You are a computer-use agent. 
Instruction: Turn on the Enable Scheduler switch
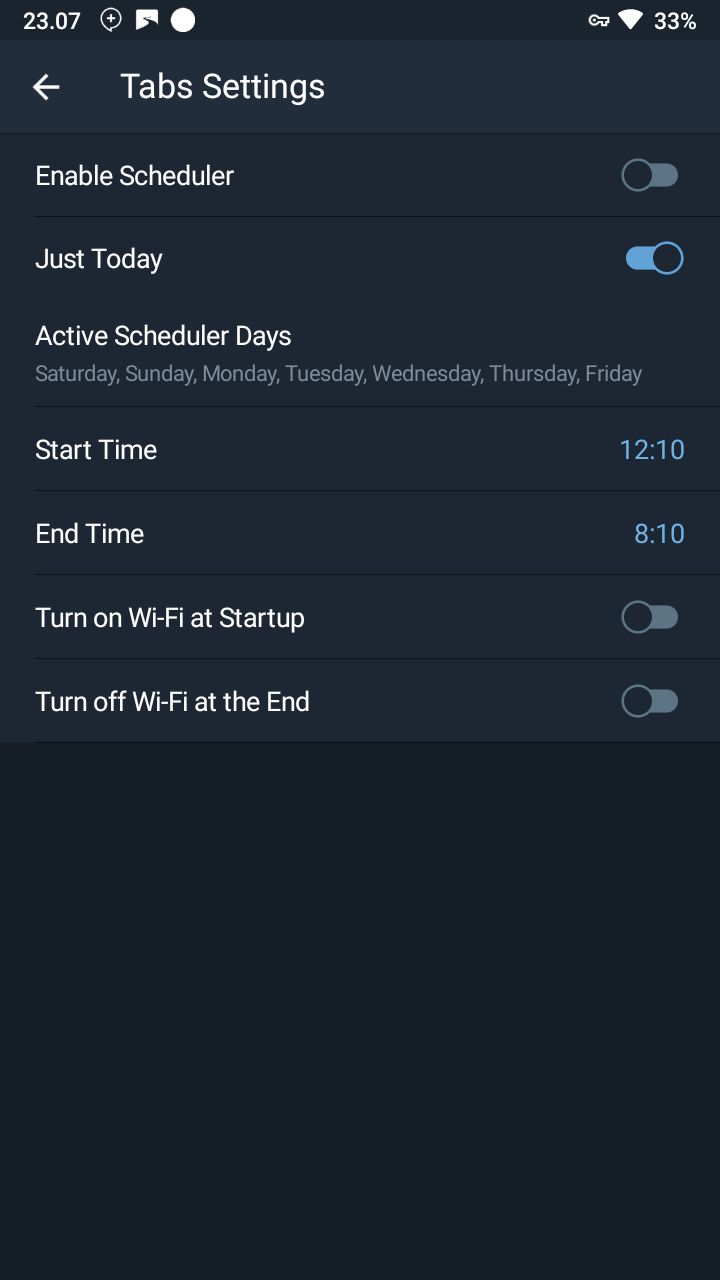[x=651, y=176]
